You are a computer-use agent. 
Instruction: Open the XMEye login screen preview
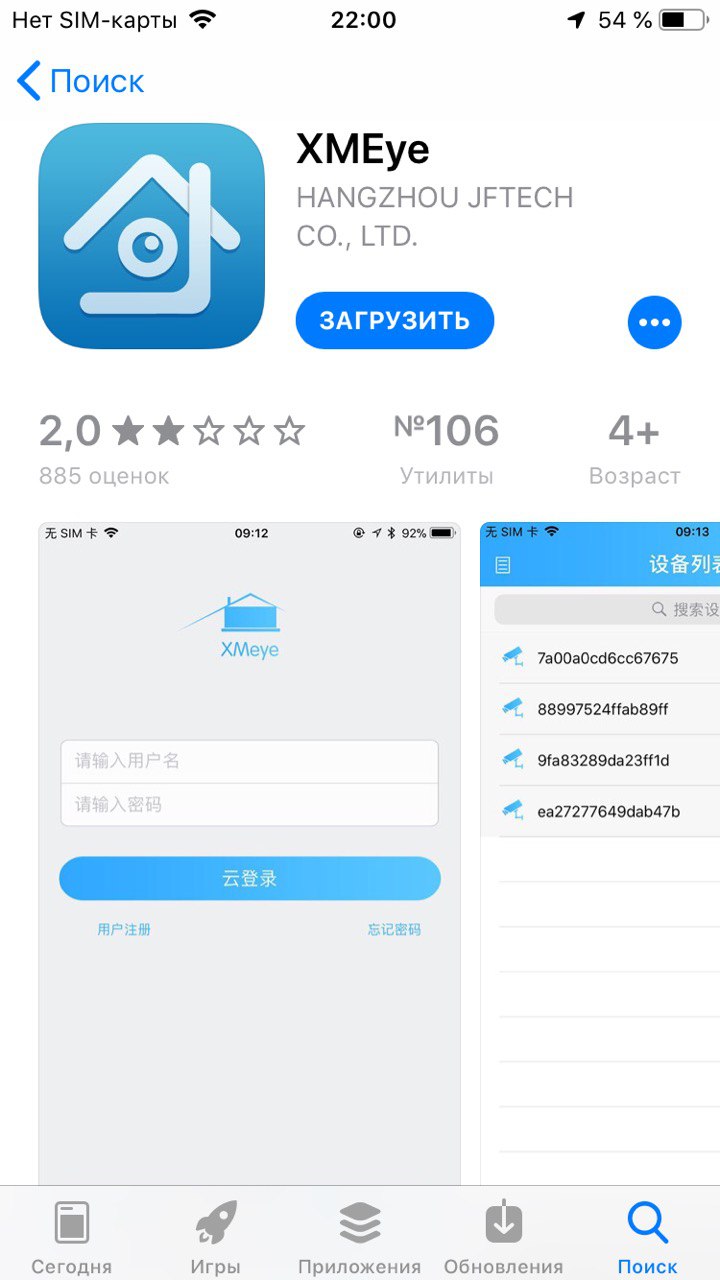249,850
